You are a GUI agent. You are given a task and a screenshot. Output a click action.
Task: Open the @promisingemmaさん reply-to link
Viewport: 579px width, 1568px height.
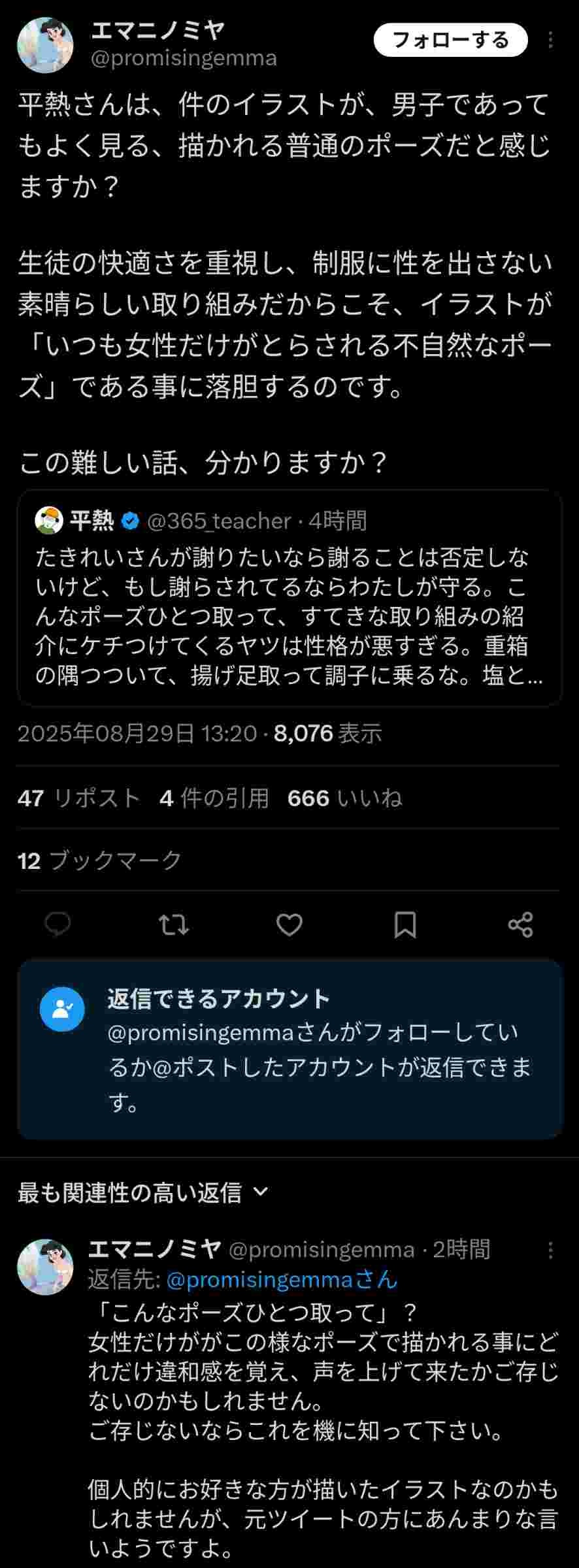coord(282,1279)
